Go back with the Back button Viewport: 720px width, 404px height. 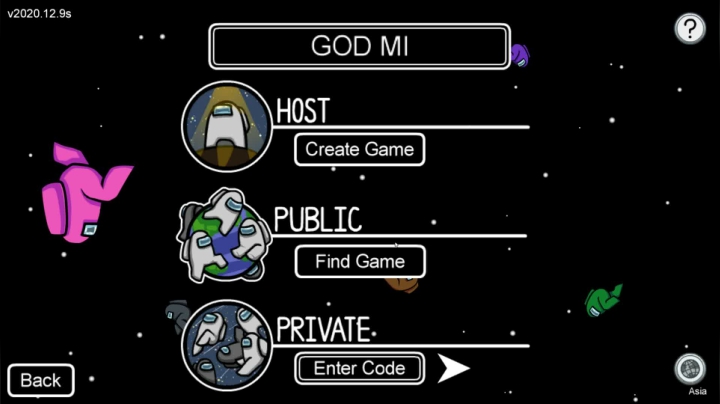coord(41,380)
